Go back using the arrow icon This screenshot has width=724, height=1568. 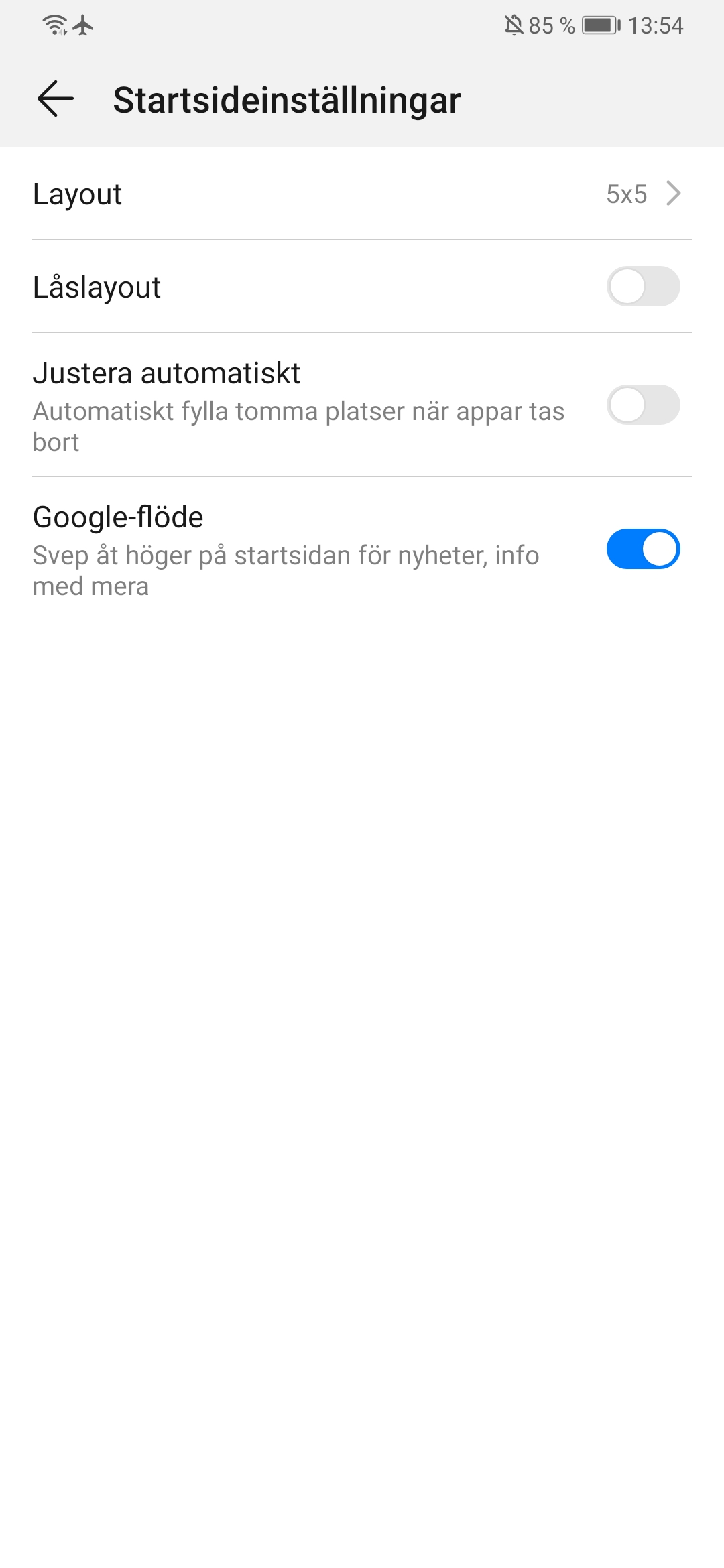(x=56, y=99)
